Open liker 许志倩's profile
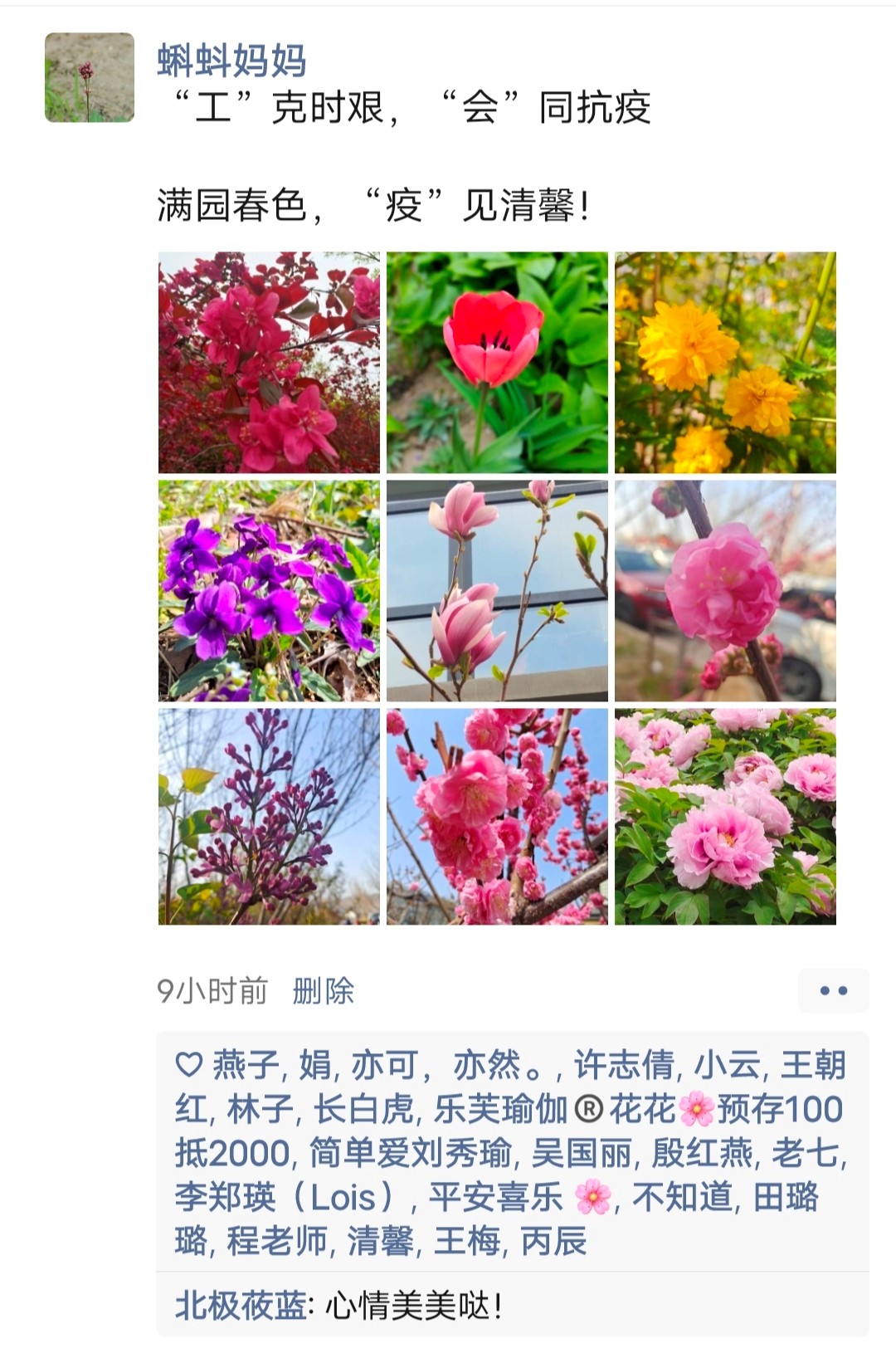This screenshot has width=896, height=1353. pyautogui.click(x=624, y=1065)
